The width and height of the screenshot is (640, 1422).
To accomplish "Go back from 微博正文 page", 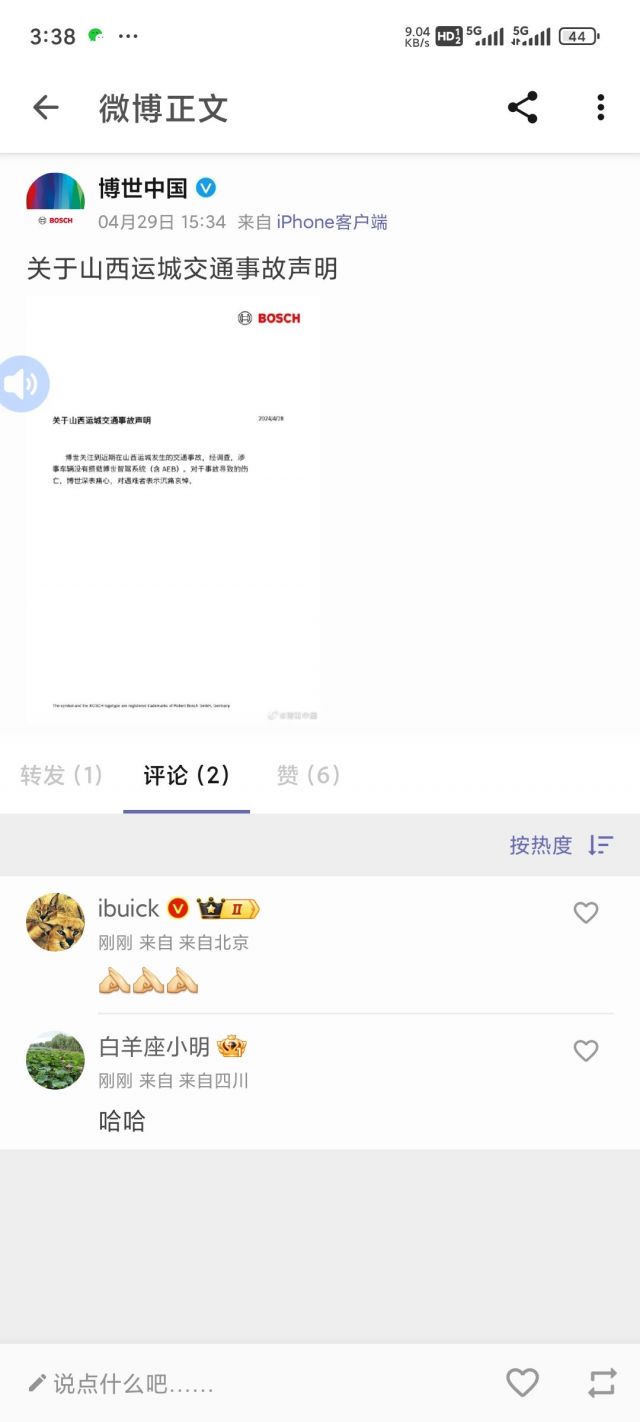I will coord(46,108).
